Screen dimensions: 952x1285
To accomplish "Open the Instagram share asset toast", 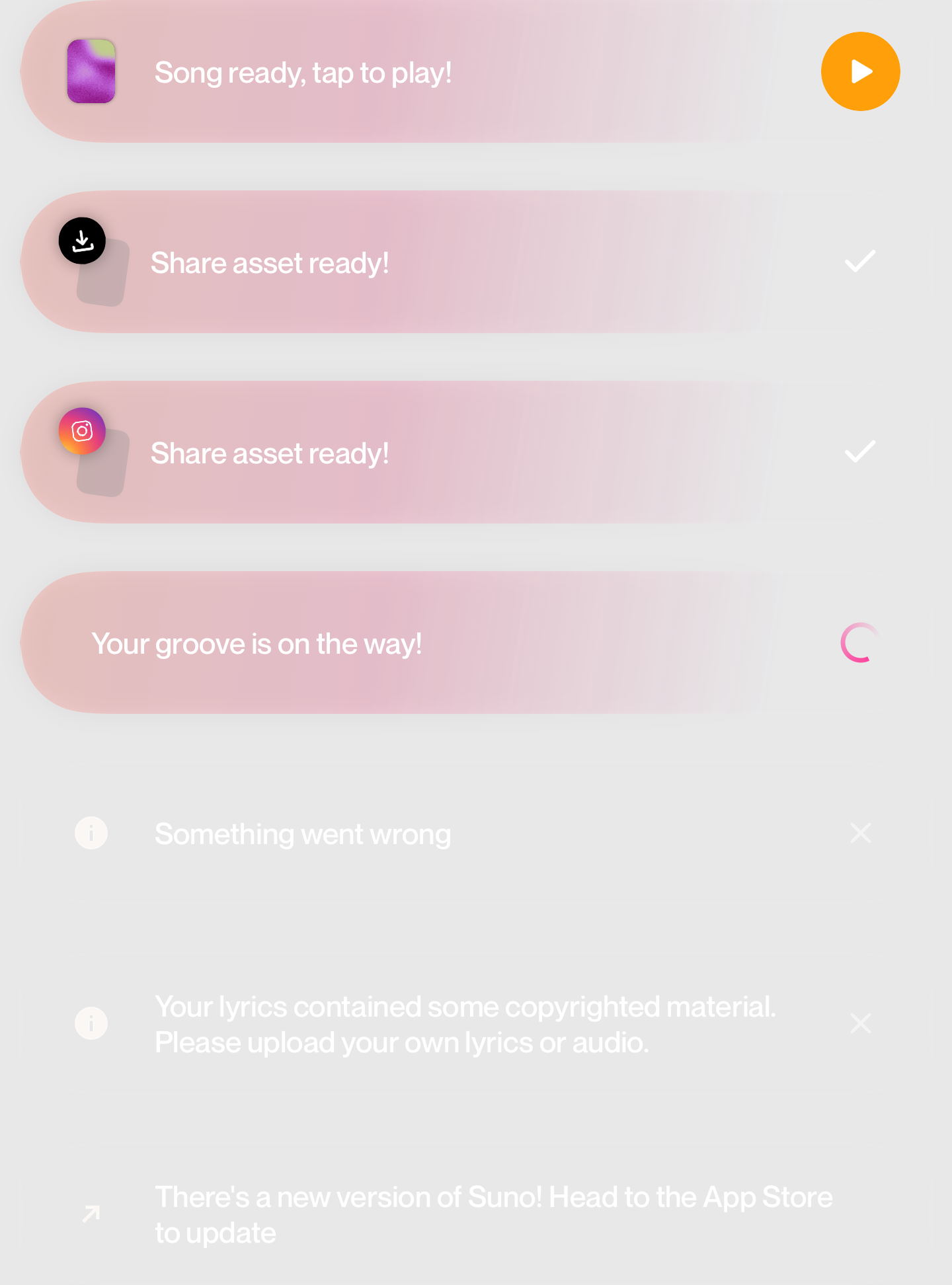I will pos(475,452).
